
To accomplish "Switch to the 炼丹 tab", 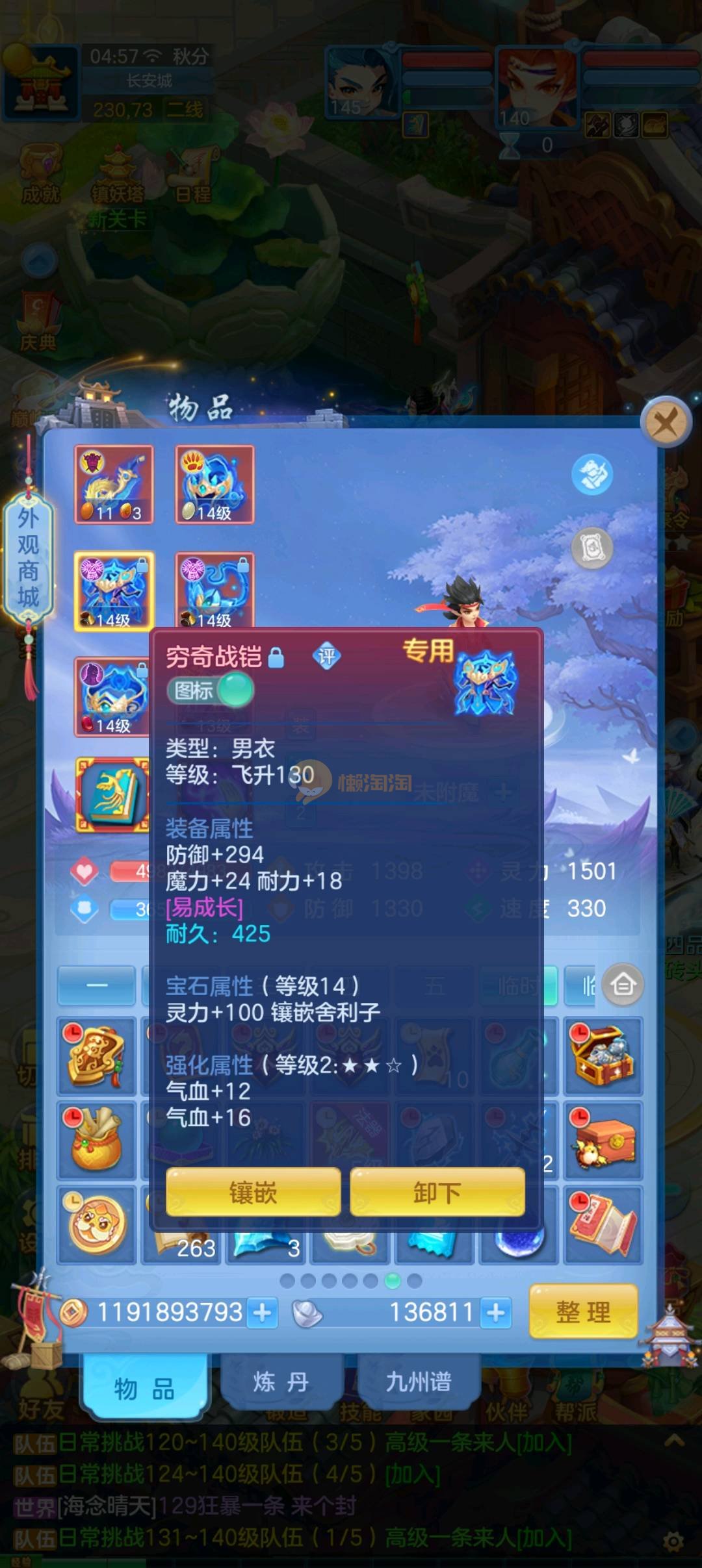I will tap(281, 1382).
